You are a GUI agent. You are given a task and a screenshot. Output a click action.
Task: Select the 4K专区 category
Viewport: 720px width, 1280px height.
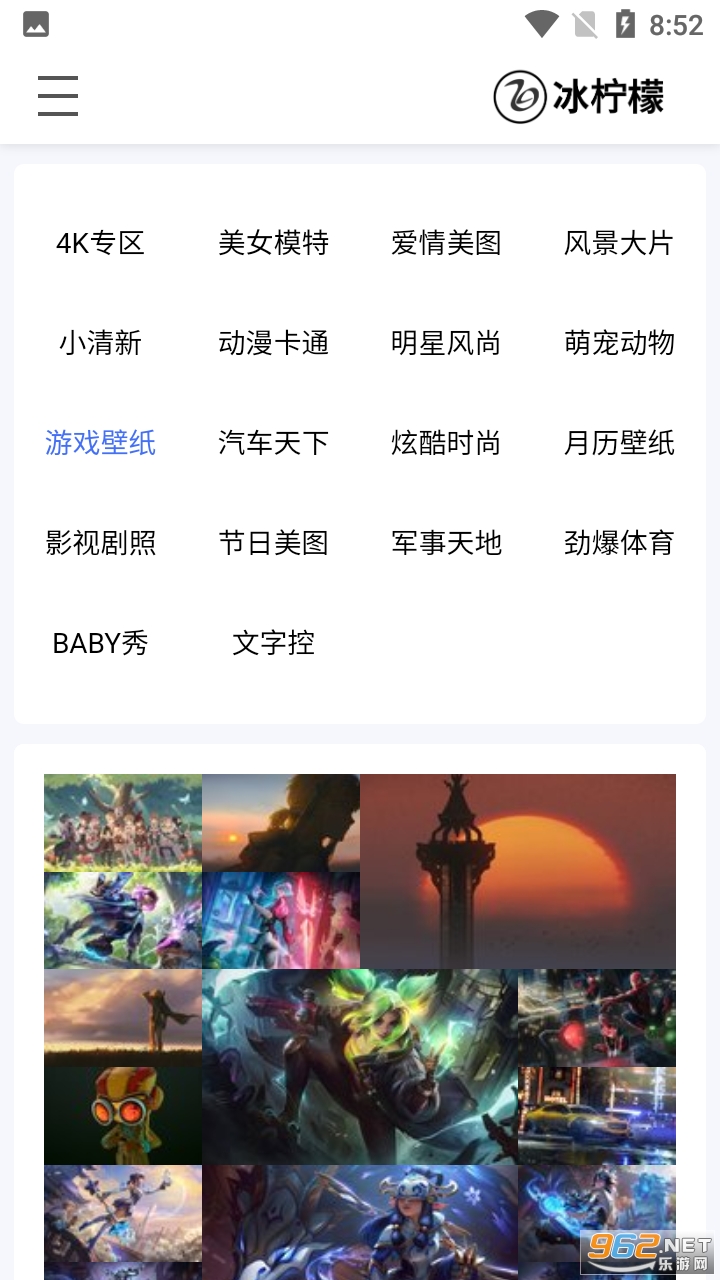[x=101, y=243]
